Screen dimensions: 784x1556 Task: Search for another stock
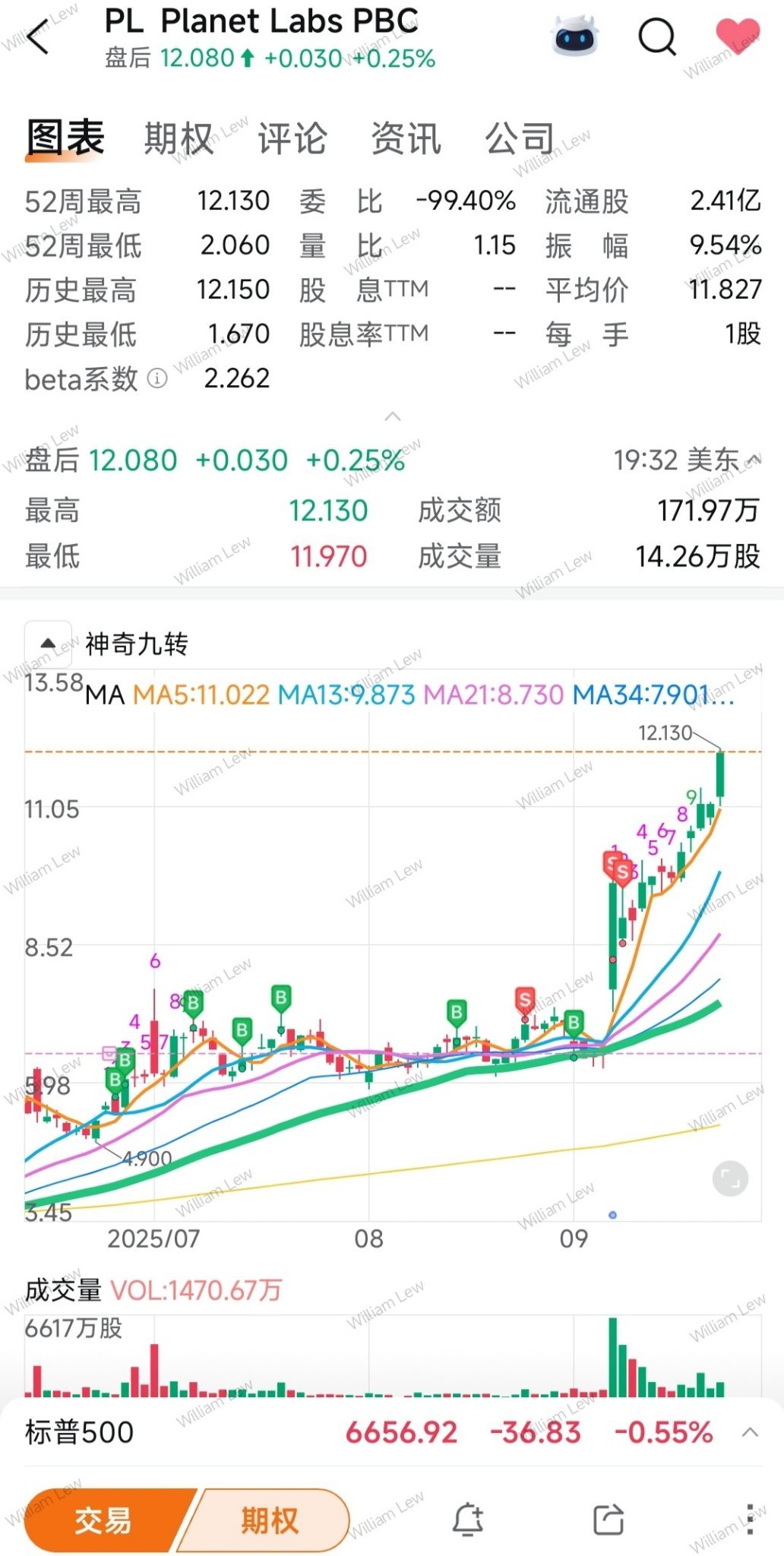coord(657,36)
